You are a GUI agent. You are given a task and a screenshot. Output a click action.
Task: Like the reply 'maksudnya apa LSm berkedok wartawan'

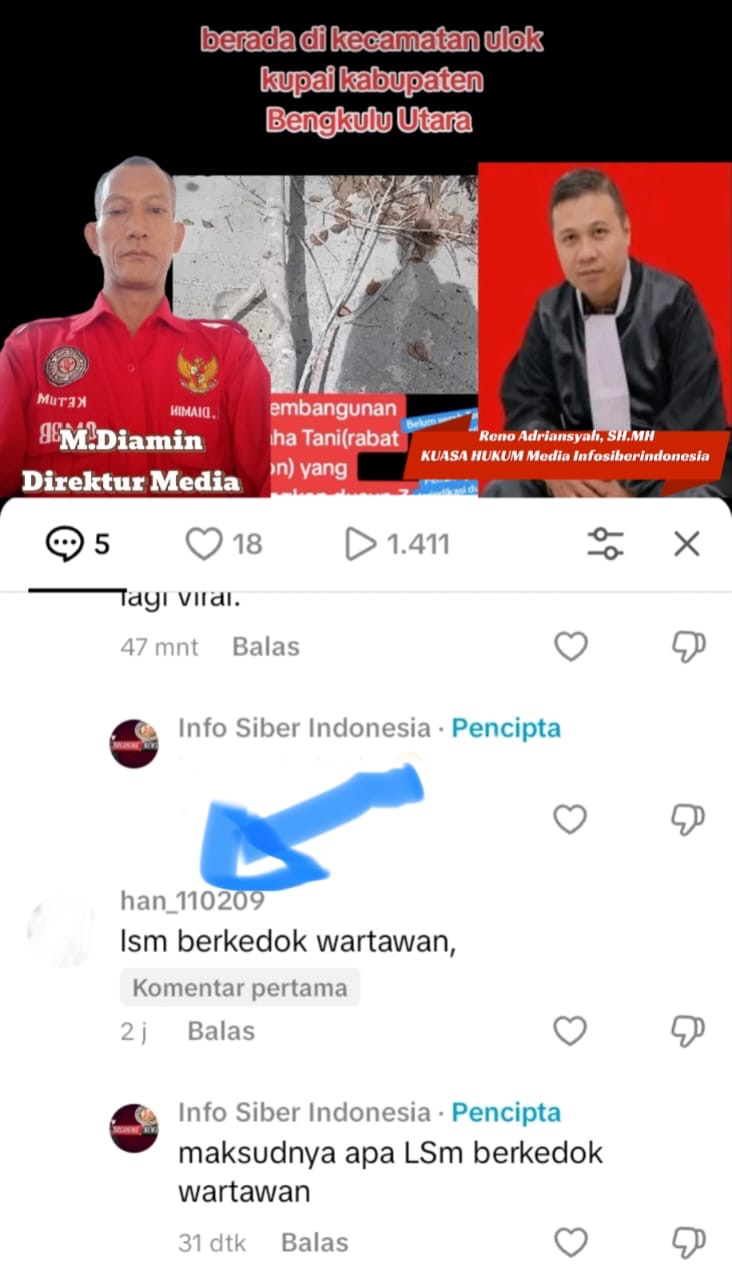(570, 1243)
